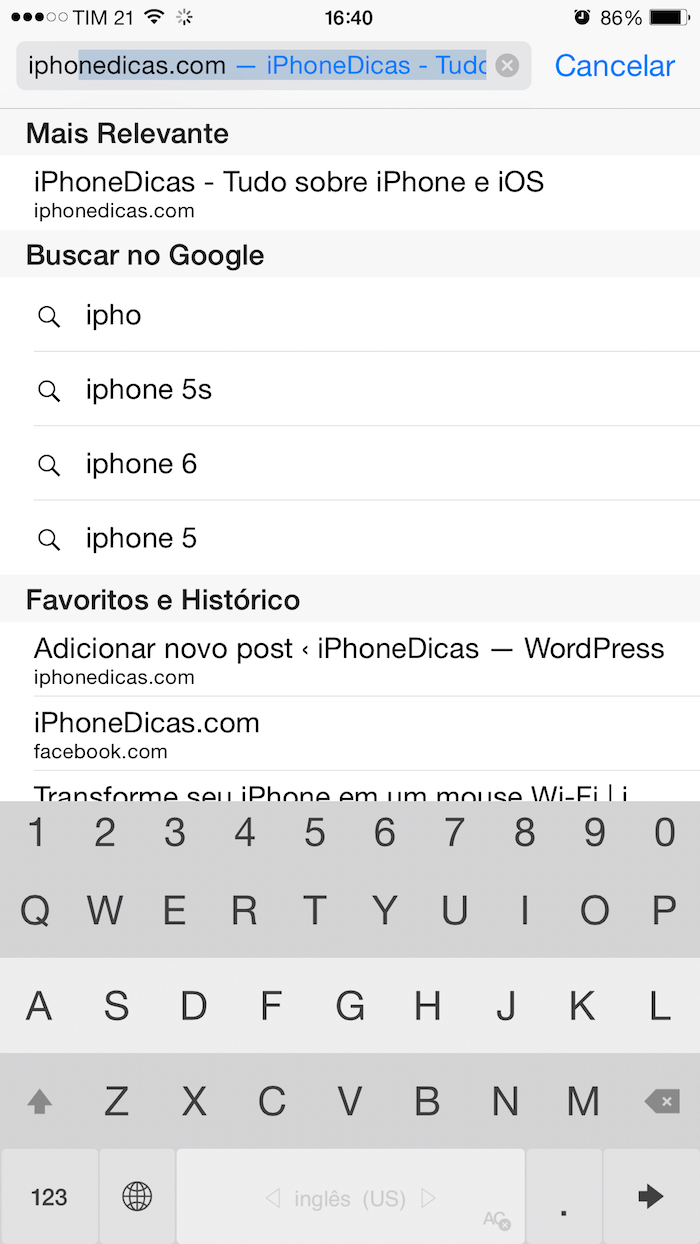The height and width of the screenshot is (1244, 700).
Task: Open iPhoneDicas.com on facebook.com
Action: point(350,734)
